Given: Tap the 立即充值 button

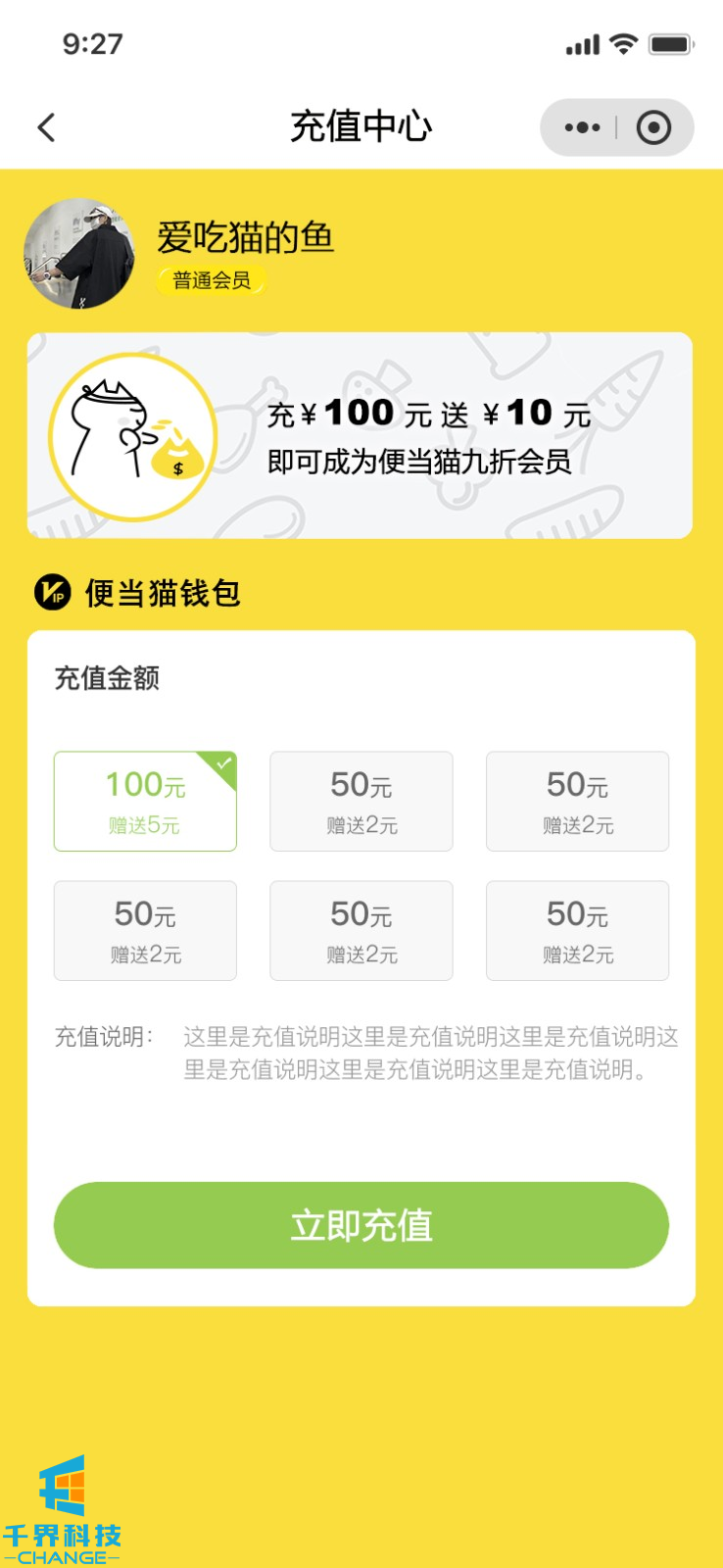Looking at the screenshot, I should click(x=361, y=1225).
